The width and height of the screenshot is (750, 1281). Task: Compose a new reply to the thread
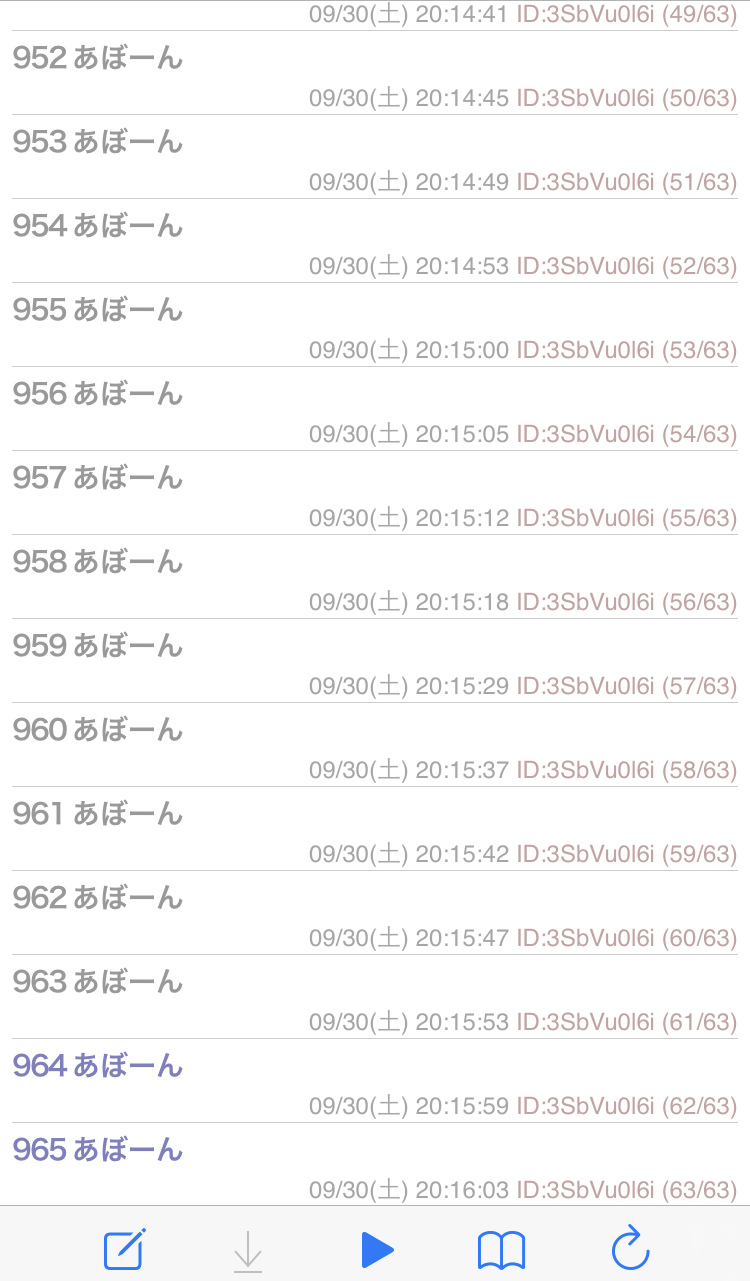pyautogui.click(x=125, y=1249)
